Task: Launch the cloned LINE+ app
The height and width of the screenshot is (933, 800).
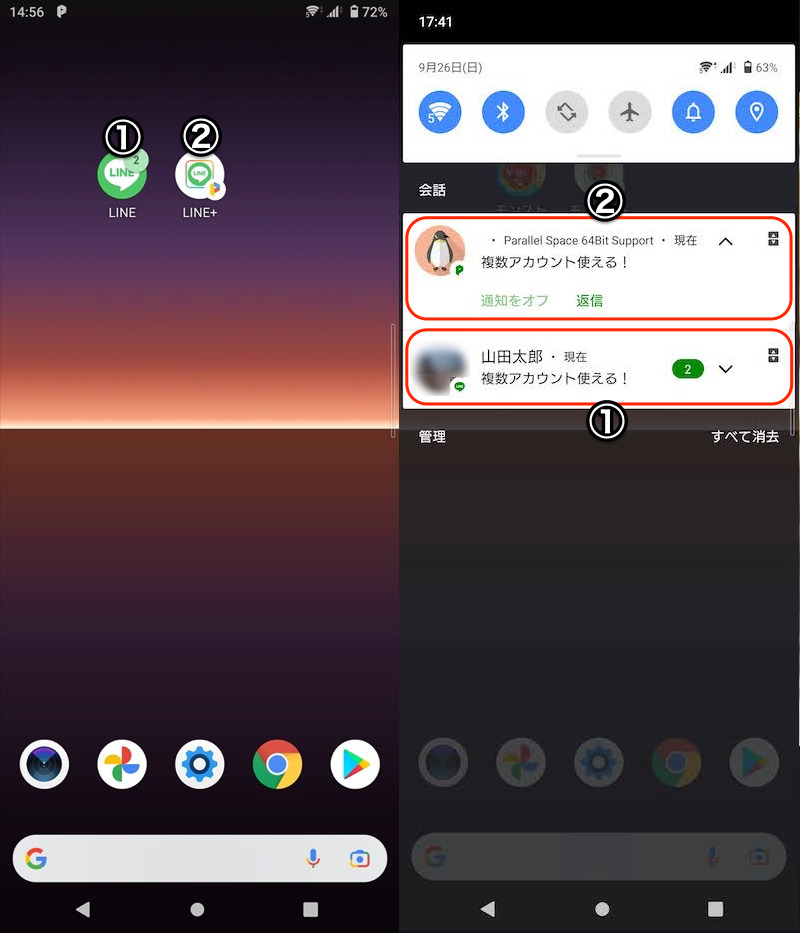Action: coord(199,175)
